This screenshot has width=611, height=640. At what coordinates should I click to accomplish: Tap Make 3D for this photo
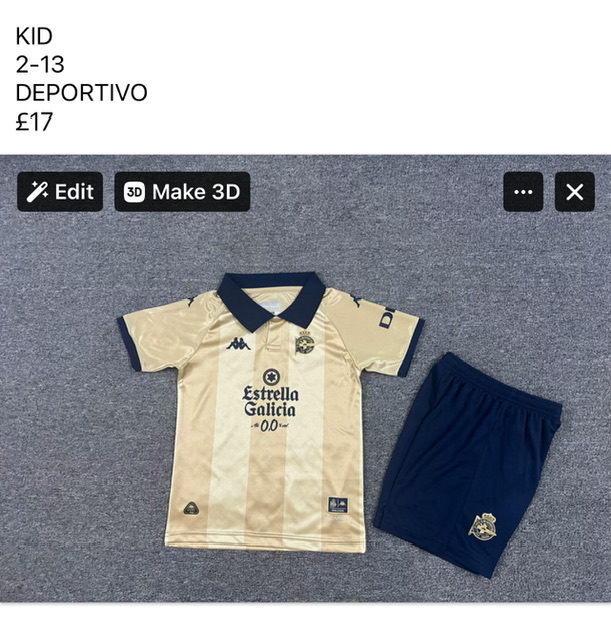(x=182, y=192)
